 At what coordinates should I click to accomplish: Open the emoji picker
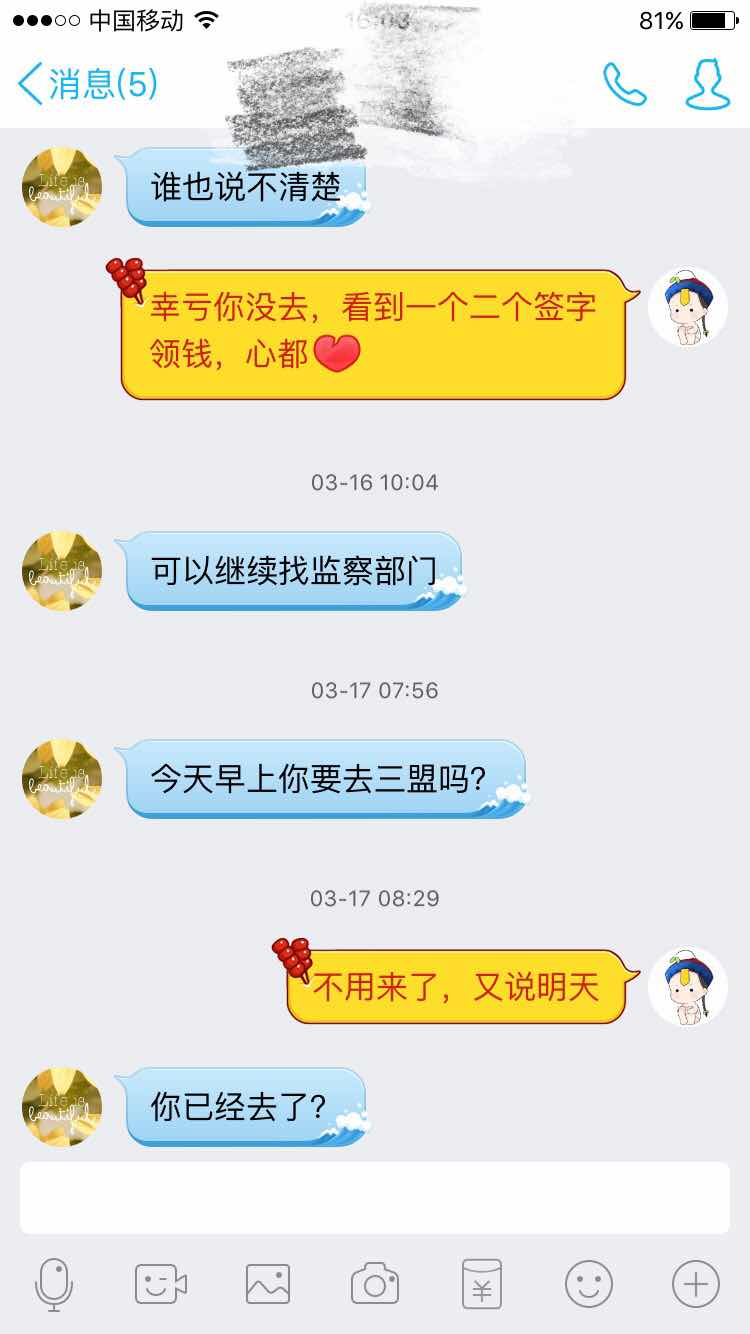[589, 1283]
